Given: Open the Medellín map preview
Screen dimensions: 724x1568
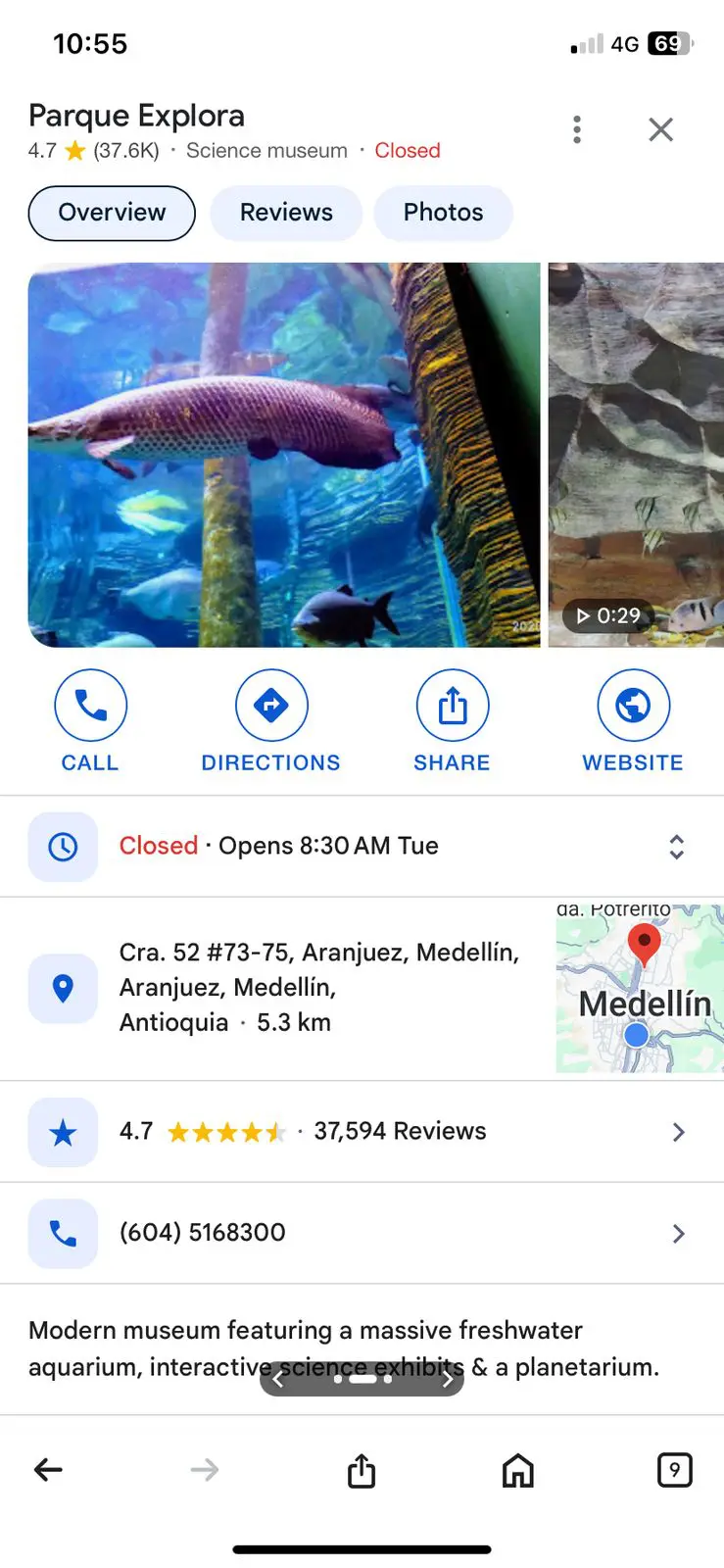Looking at the screenshot, I should coord(640,988).
